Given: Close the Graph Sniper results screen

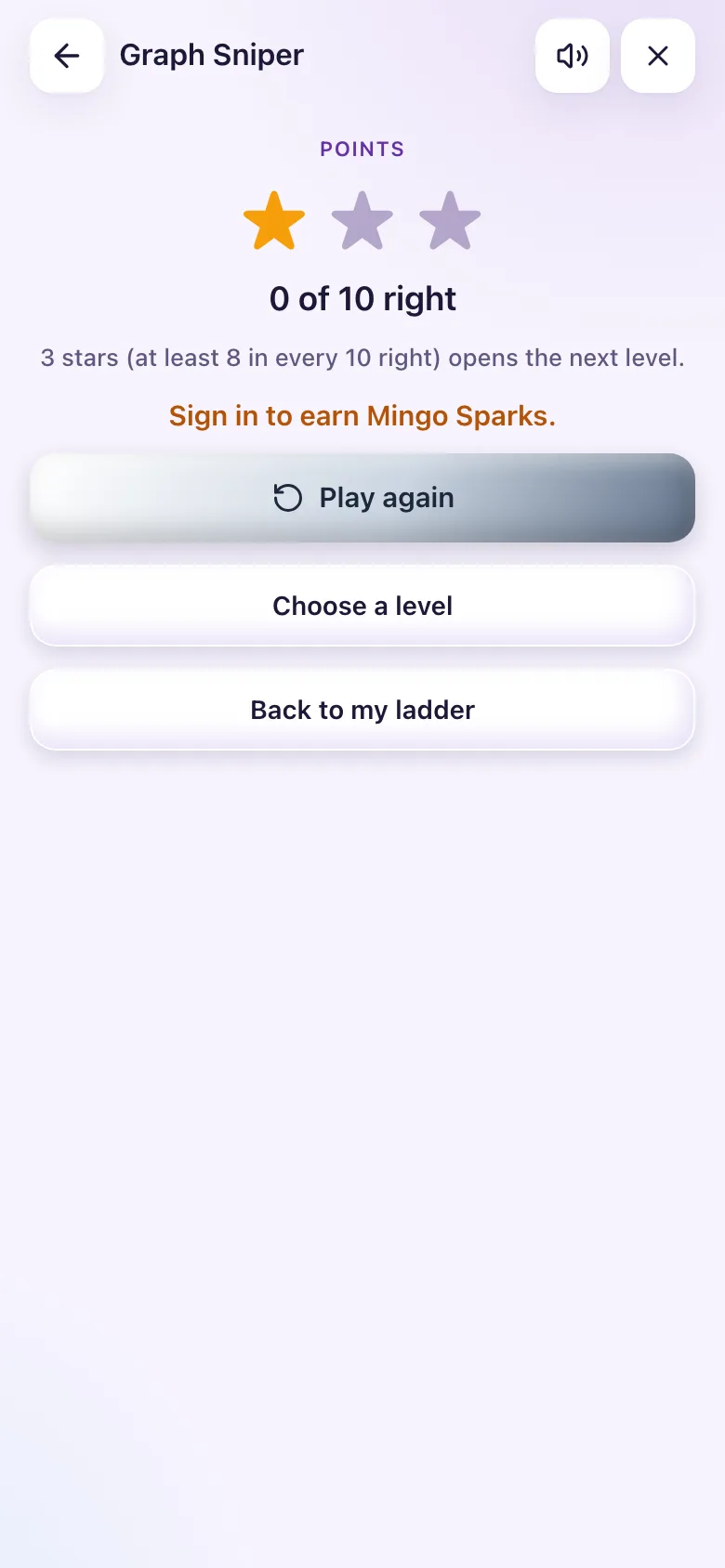Looking at the screenshot, I should pyautogui.click(x=658, y=56).
